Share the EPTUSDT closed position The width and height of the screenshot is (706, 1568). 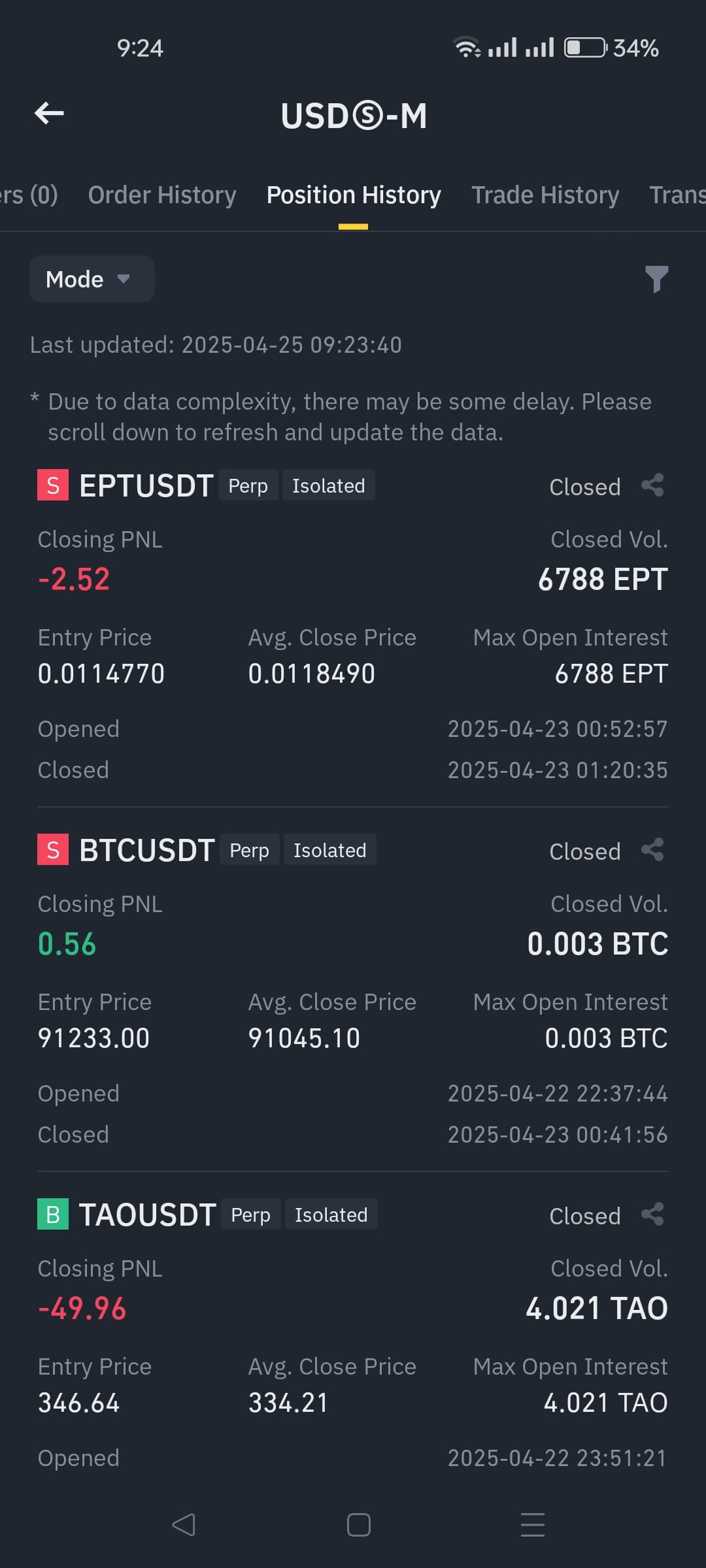[652, 485]
